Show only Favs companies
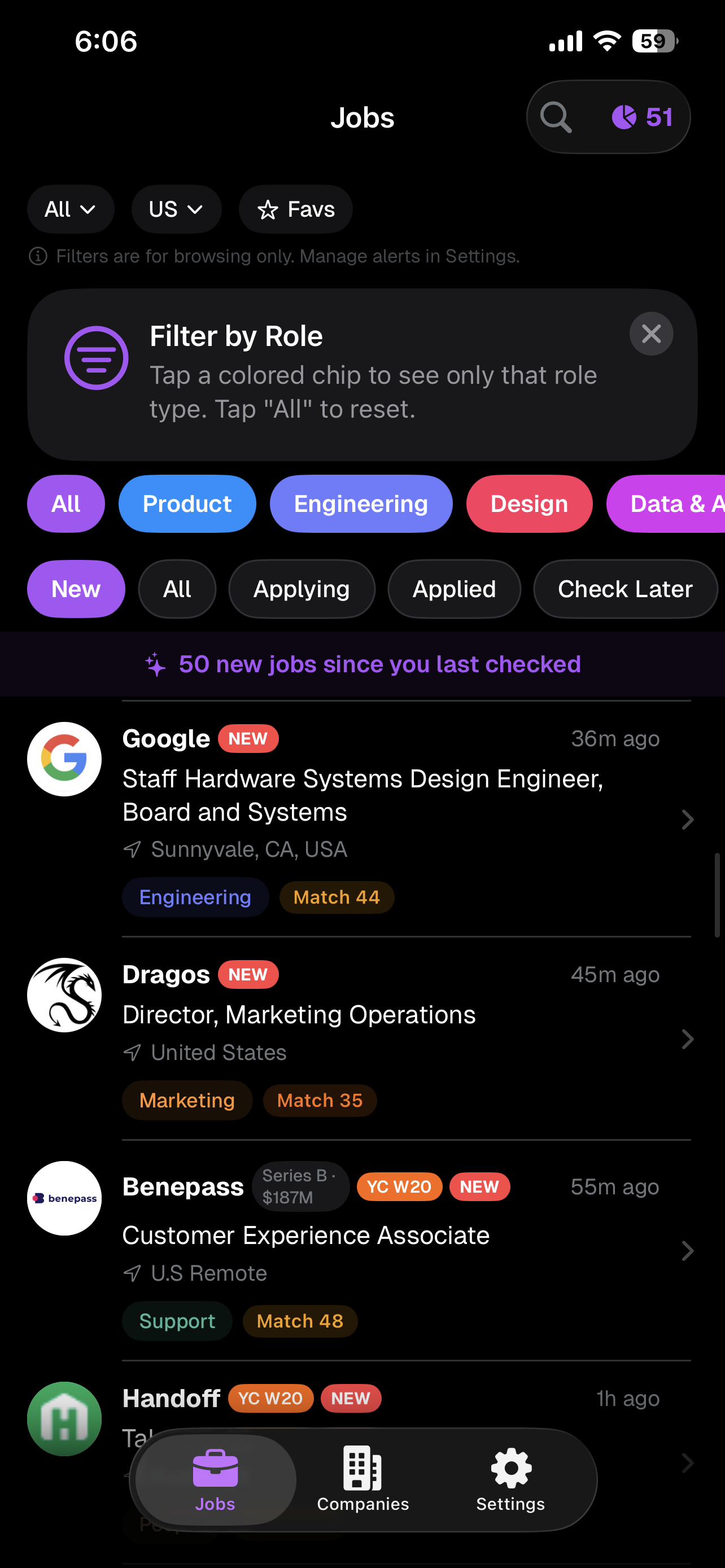Viewport: 725px width, 1568px height. (x=296, y=209)
